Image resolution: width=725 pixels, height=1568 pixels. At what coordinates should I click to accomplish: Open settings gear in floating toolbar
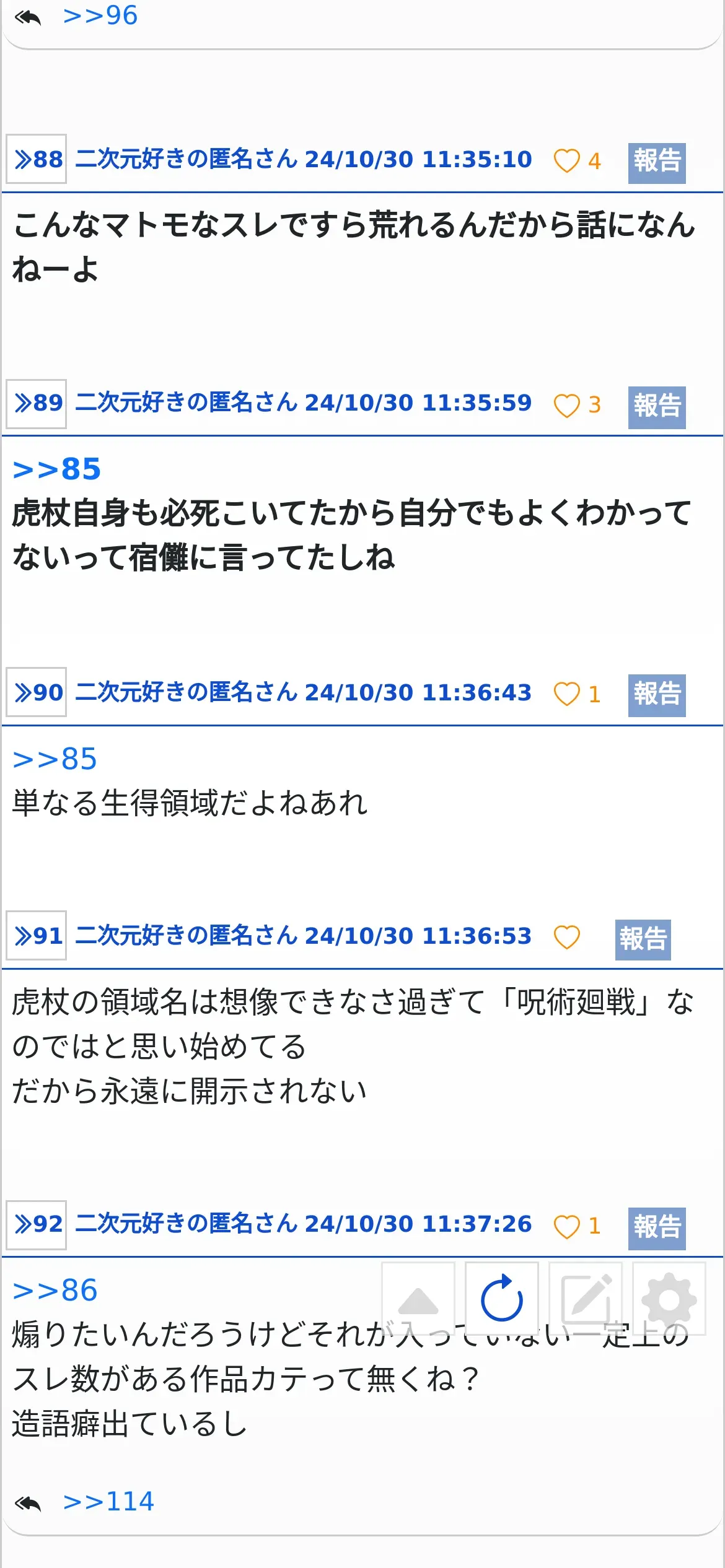tap(669, 1298)
